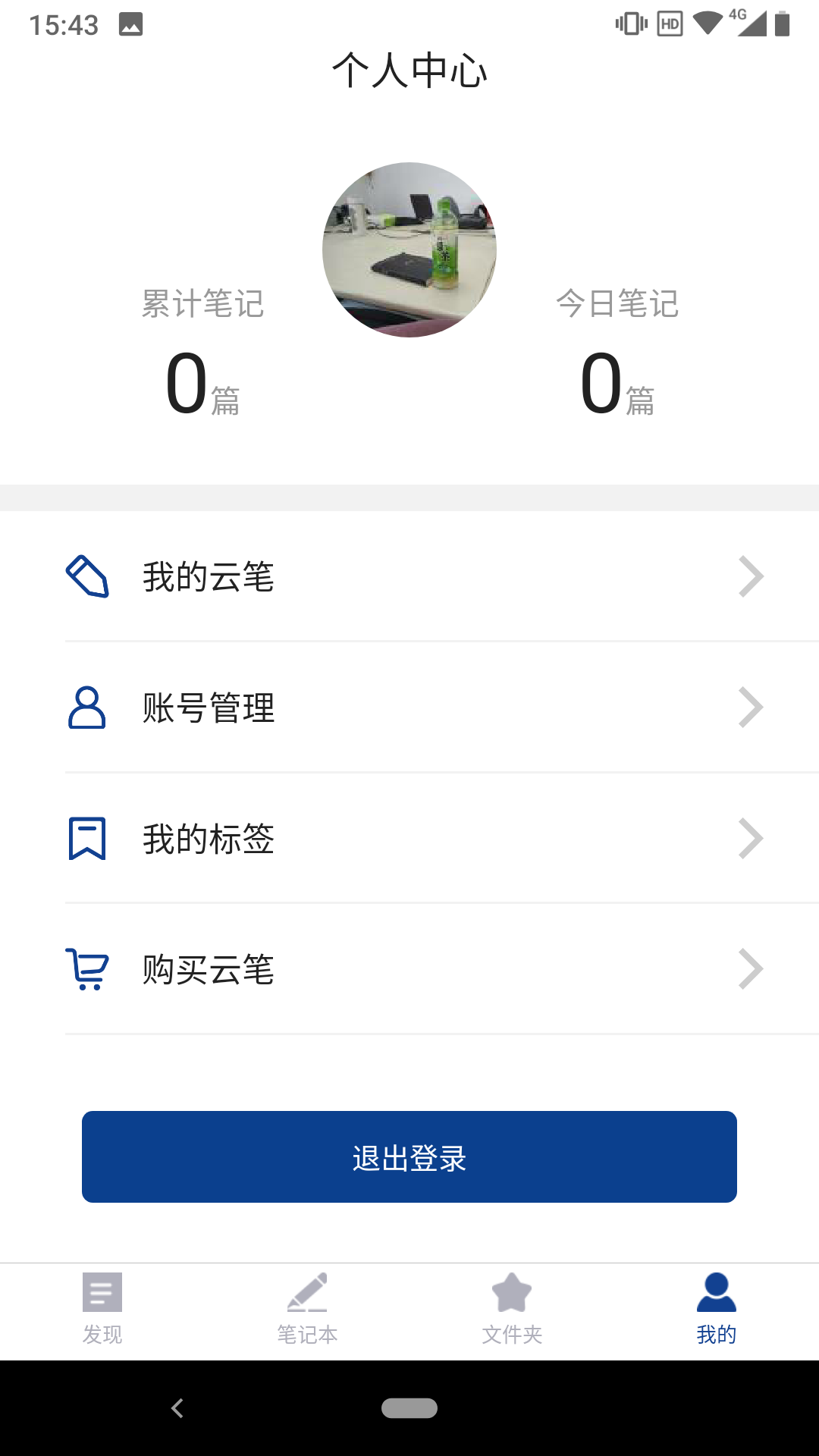Open the 账号管理 settings entry
819x1456 pixels.
[409, 707]
